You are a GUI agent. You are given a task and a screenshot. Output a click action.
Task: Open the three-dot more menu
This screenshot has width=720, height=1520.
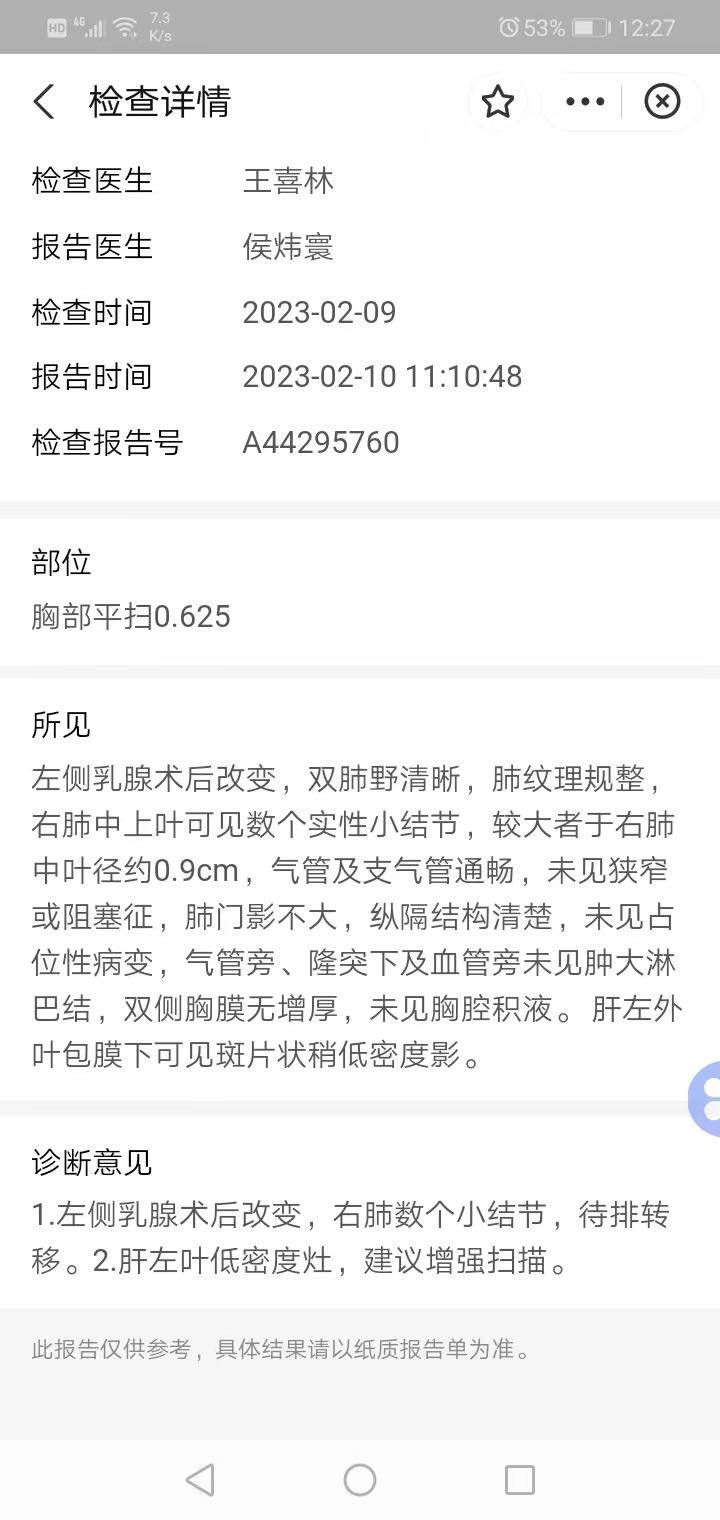pyautogui.click(x=585, y=102)
